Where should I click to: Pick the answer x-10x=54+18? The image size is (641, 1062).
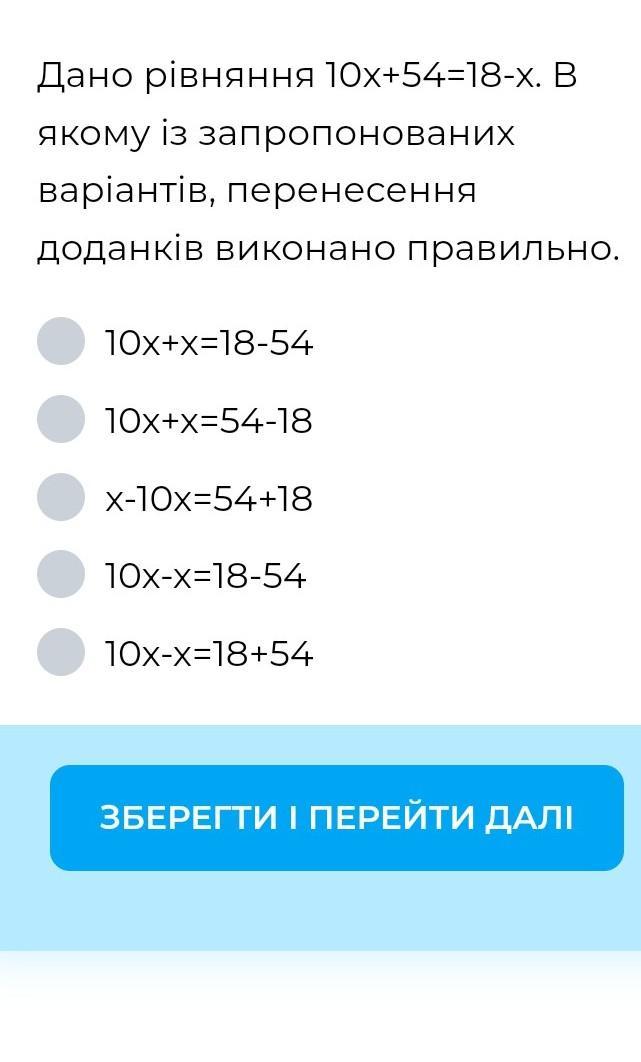[x=61, y=497]
